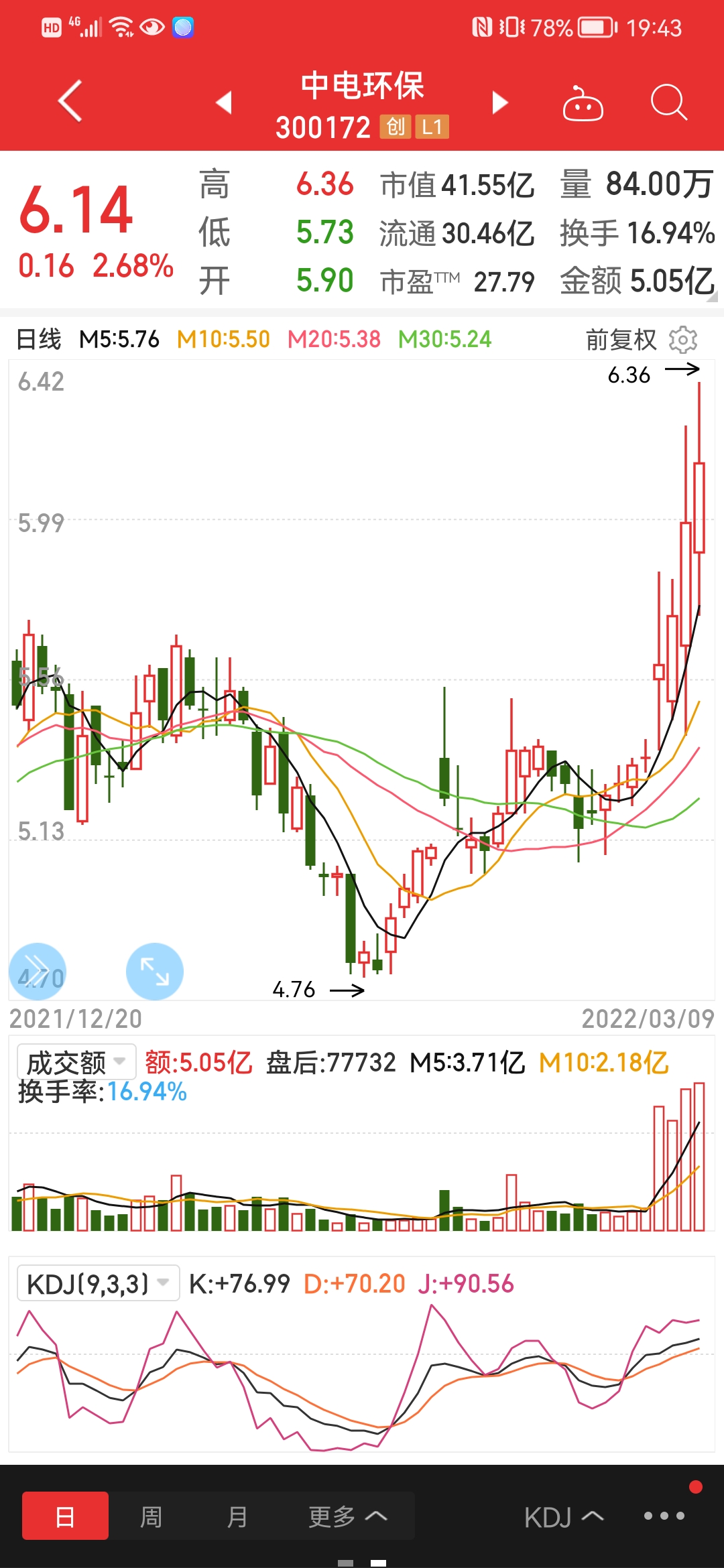Open the three-dot more menu
Image resolution: width=724 pixels, height=1568 pixels.
[x=664, y=1516]
